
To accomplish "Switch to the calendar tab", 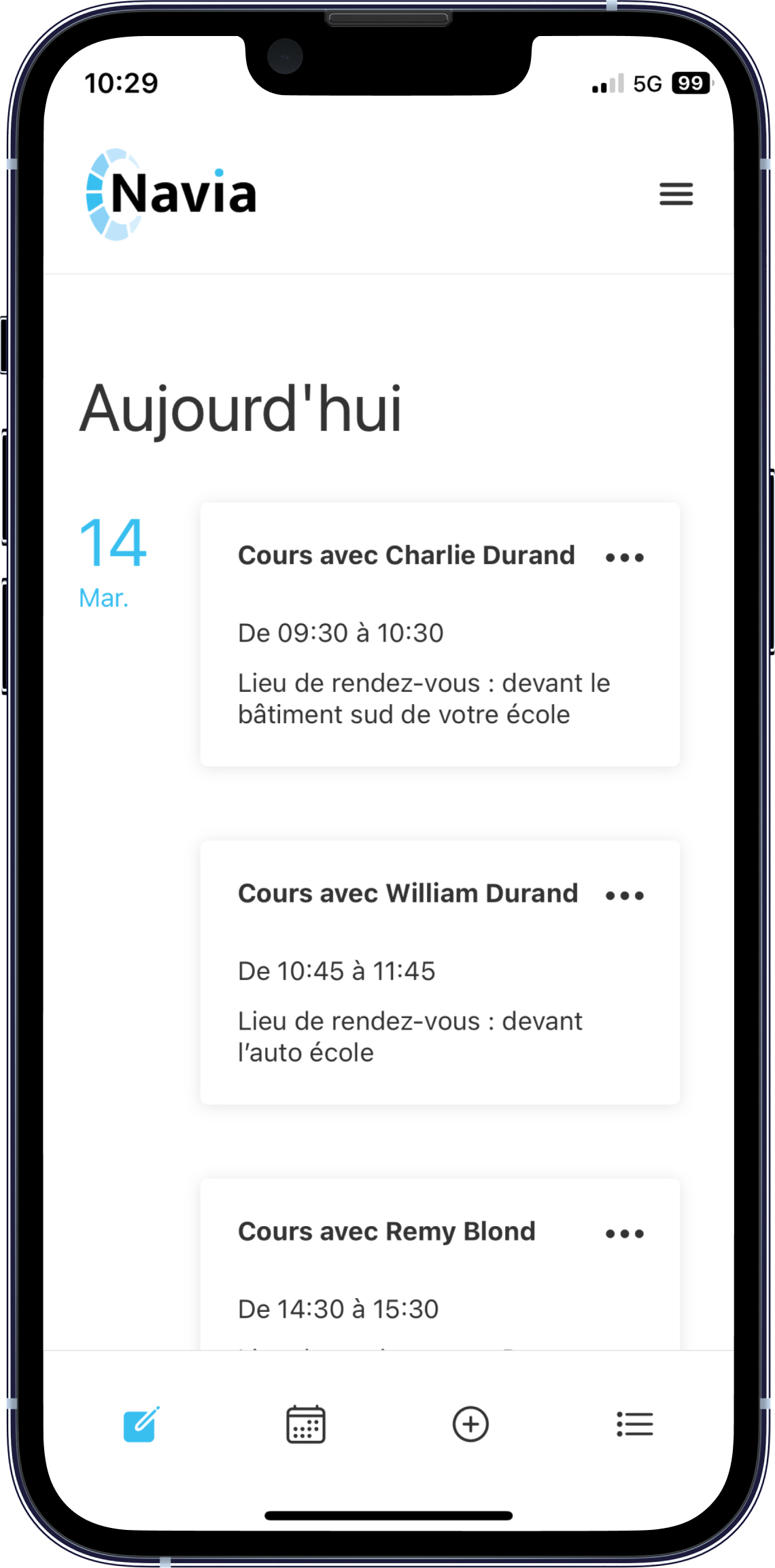I will (x=305, y=1424).
